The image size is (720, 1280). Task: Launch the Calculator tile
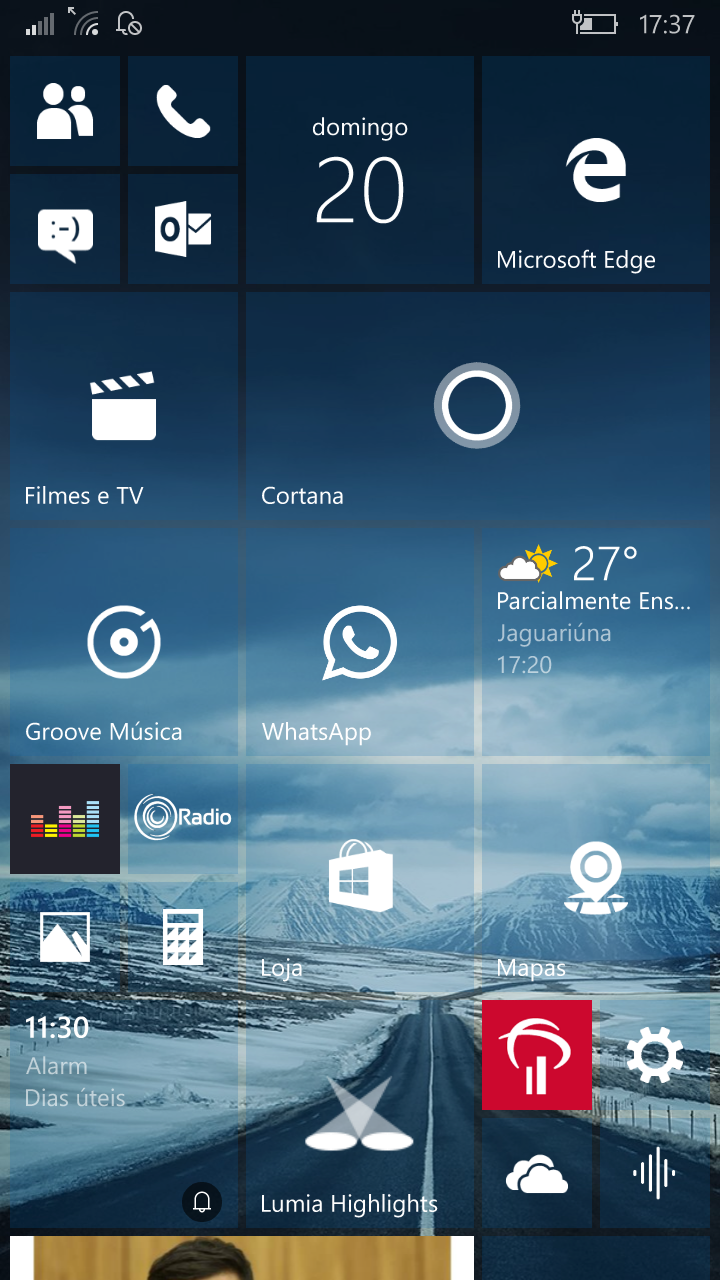[x=183, y=937]
